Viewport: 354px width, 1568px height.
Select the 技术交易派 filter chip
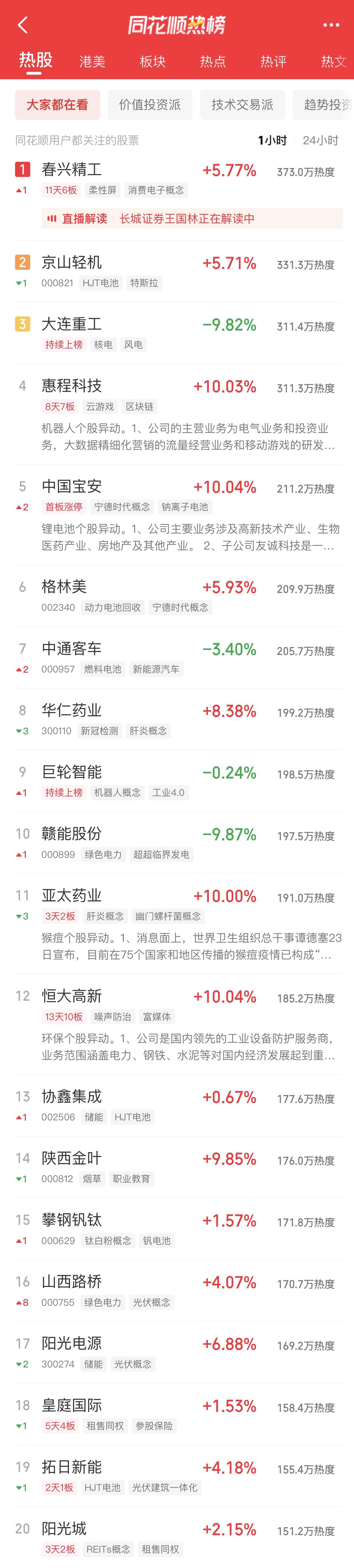click(242, 105)
